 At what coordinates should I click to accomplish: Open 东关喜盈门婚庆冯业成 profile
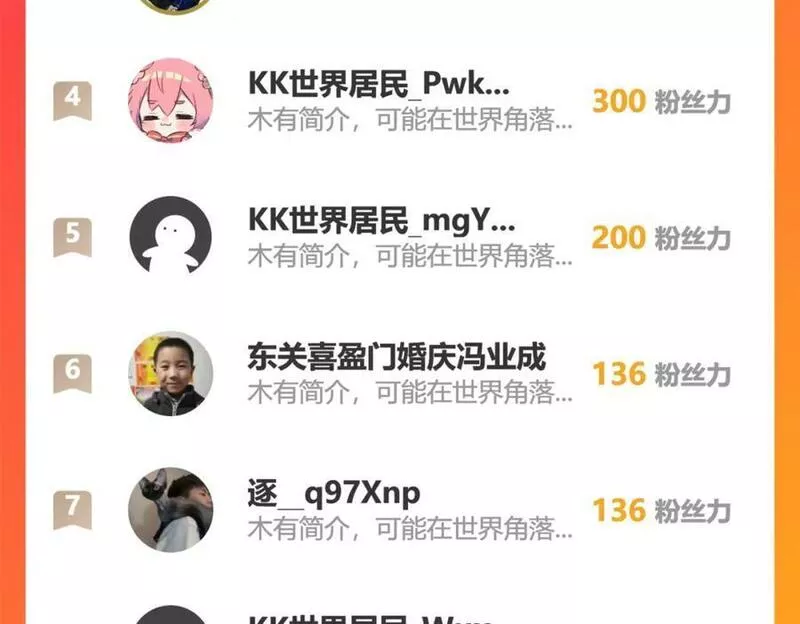pyautogui.click(x=397, y=357)
